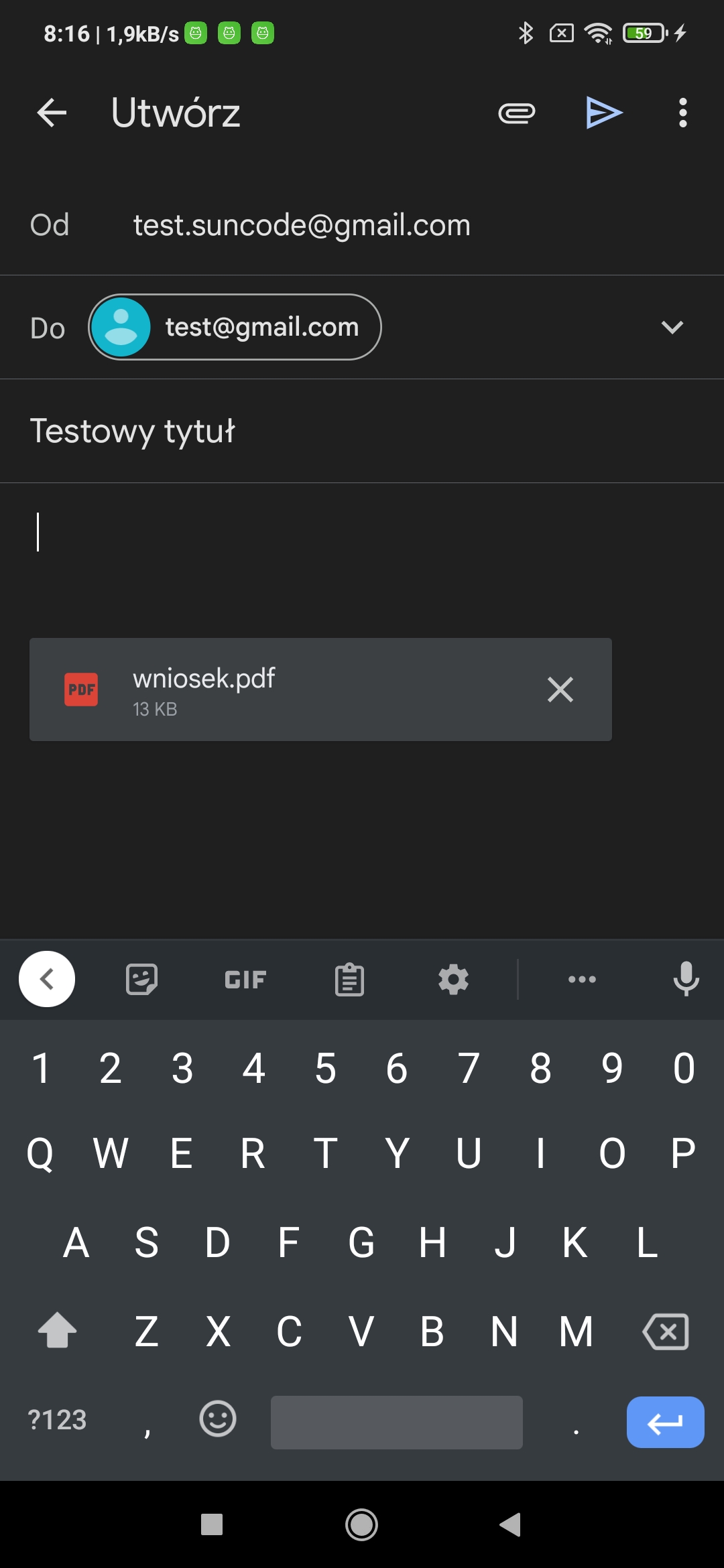Screen dimensions: 724x1568
Task: Send the email
Action: 604,113
